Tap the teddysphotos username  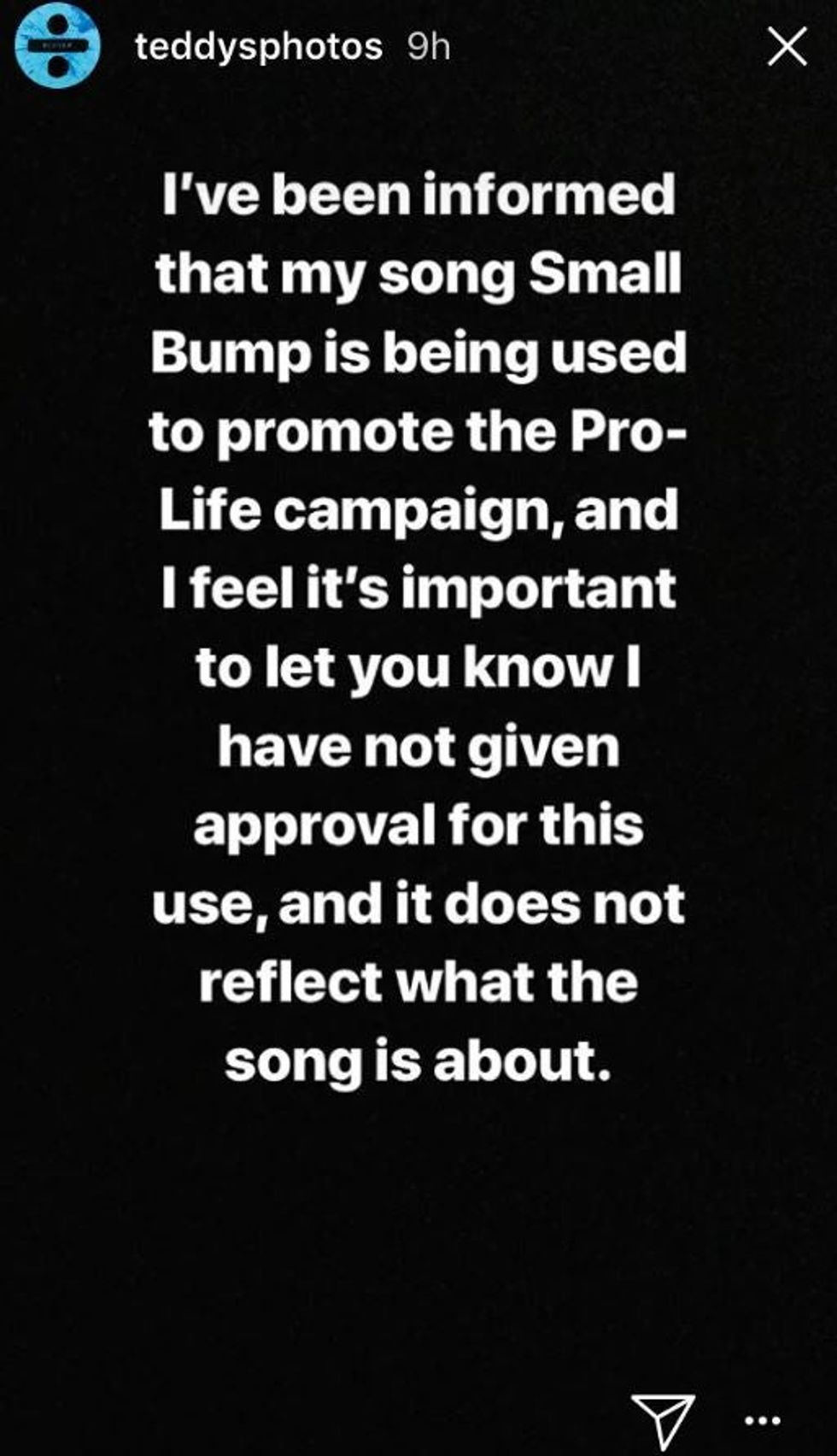(x=259, y=47)
